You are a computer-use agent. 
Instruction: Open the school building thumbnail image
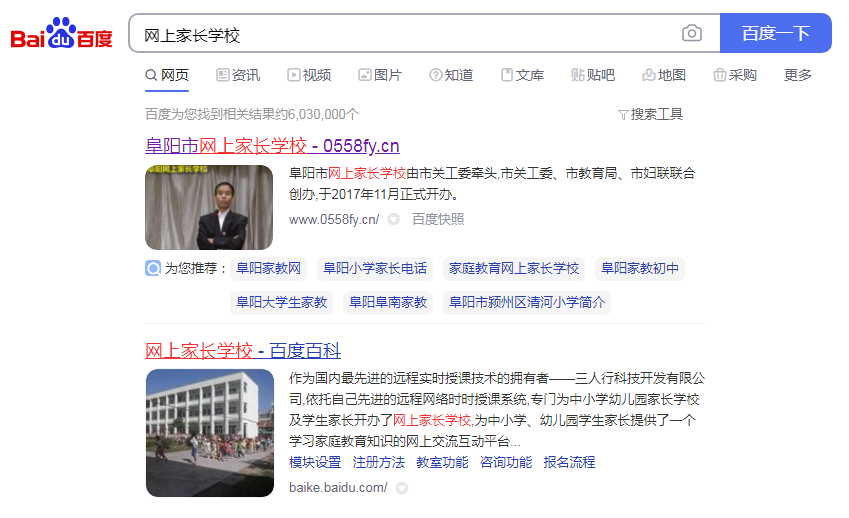point(209,432)
